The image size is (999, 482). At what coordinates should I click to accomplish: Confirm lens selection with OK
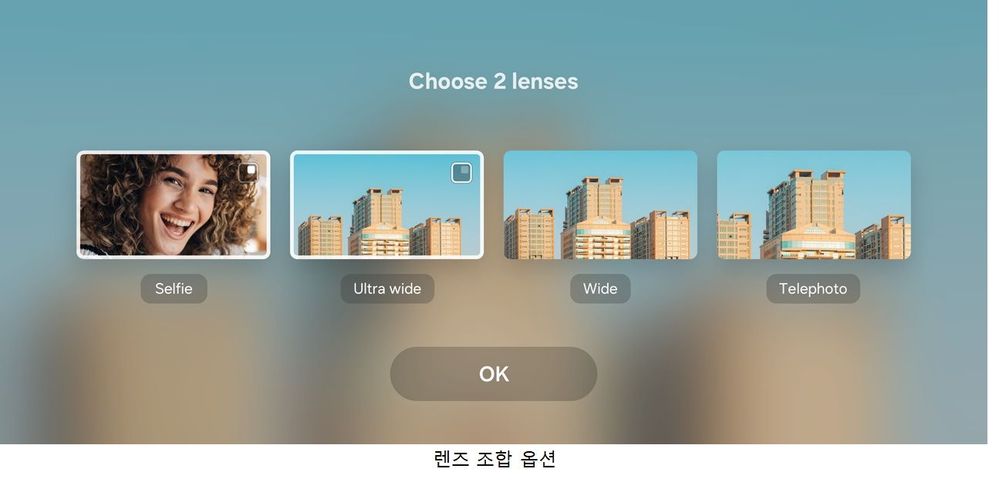click(x=494, y=374)
